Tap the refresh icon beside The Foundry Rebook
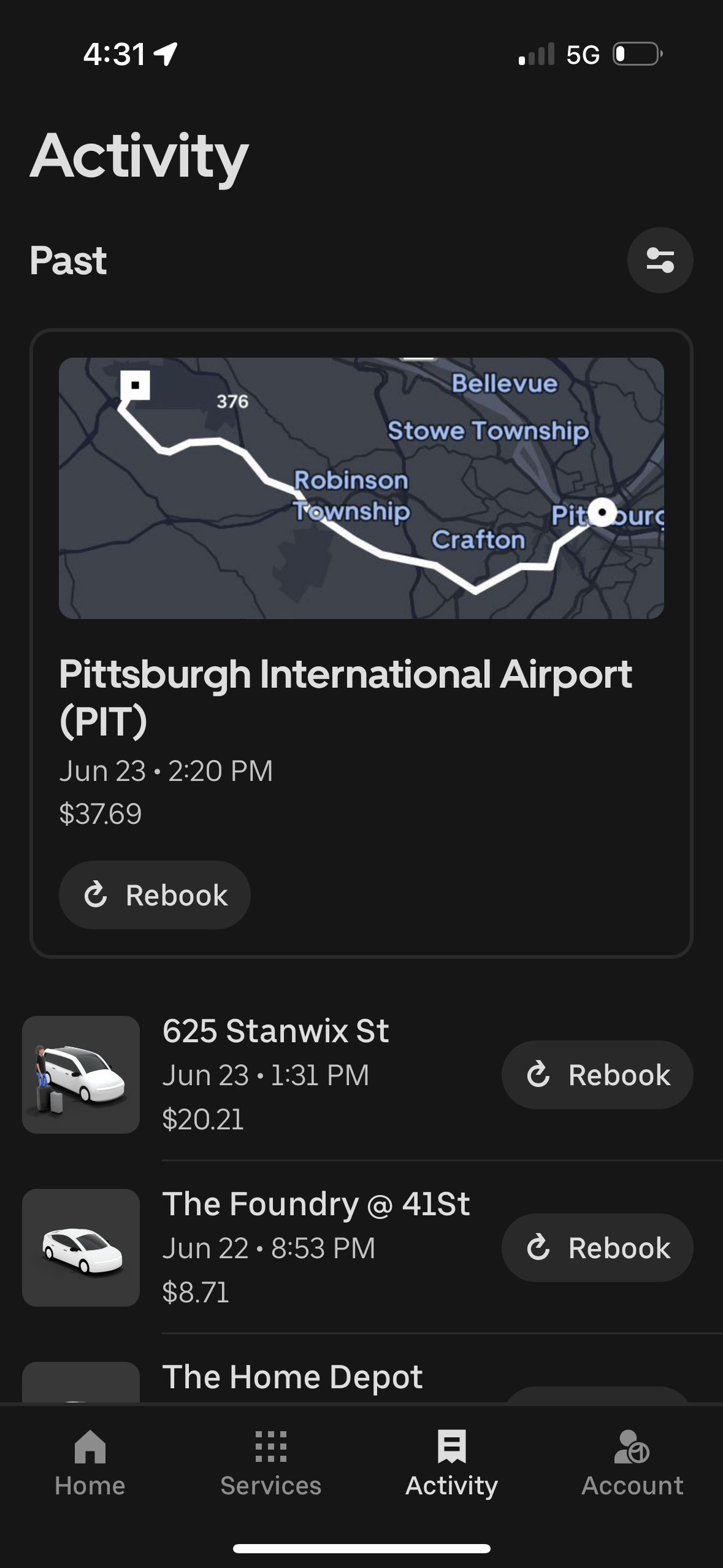723x1568 pixels. (538, 1248)
